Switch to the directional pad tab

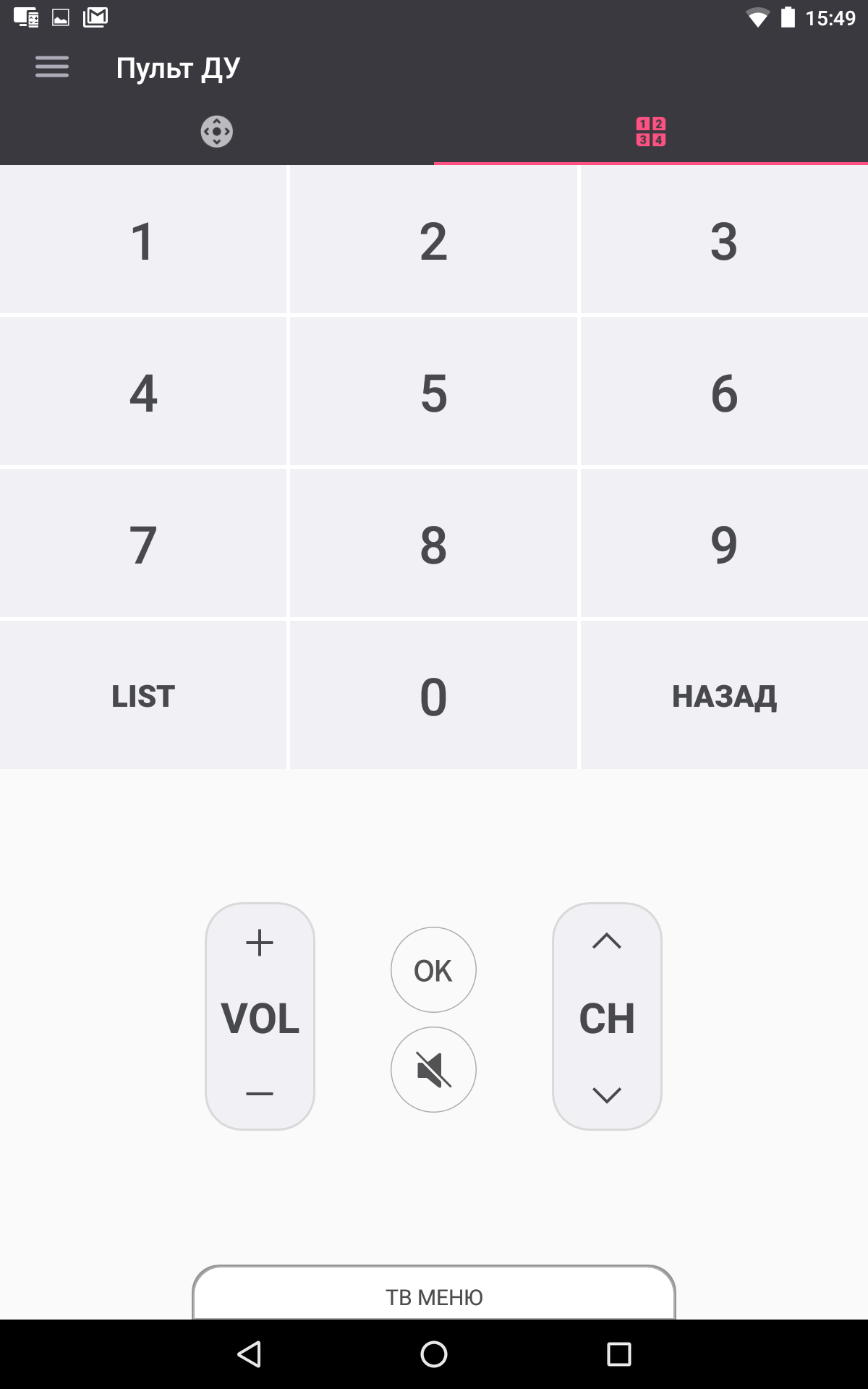pyautogui.click(x=216, y=132)
